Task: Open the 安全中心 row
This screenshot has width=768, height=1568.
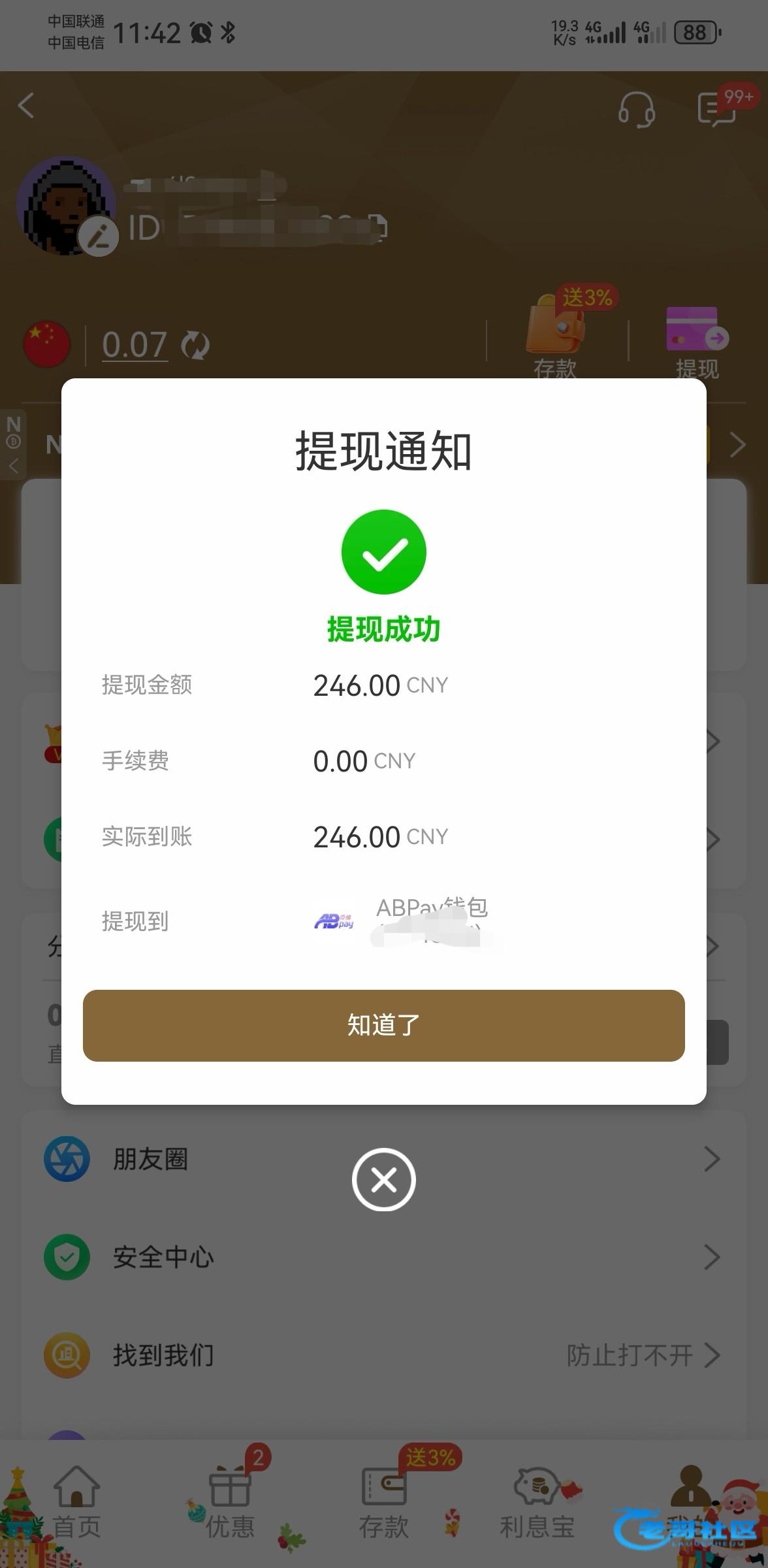Action: point(383,1257)
